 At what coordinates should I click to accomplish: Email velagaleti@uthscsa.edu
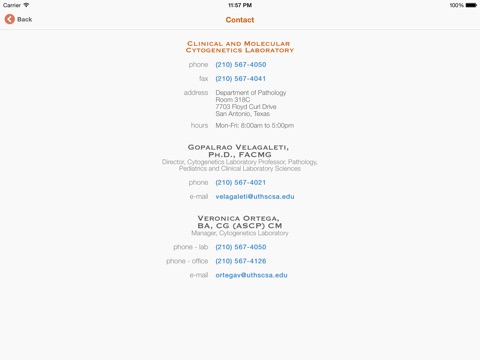tap(255, 197)
